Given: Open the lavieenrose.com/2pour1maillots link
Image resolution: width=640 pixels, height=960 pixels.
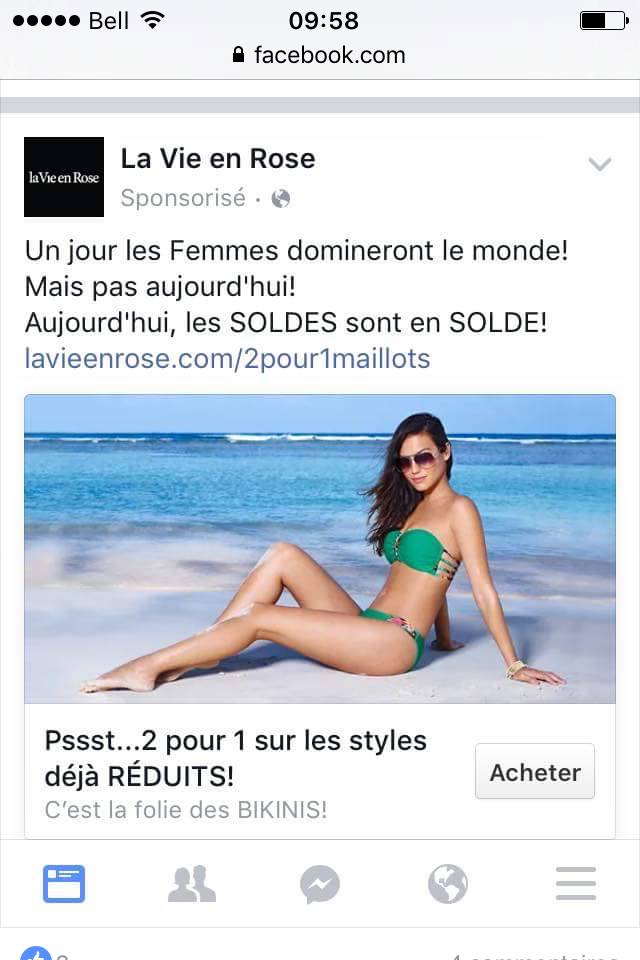Looking at the screenshot, I should (x=227, y=359).
